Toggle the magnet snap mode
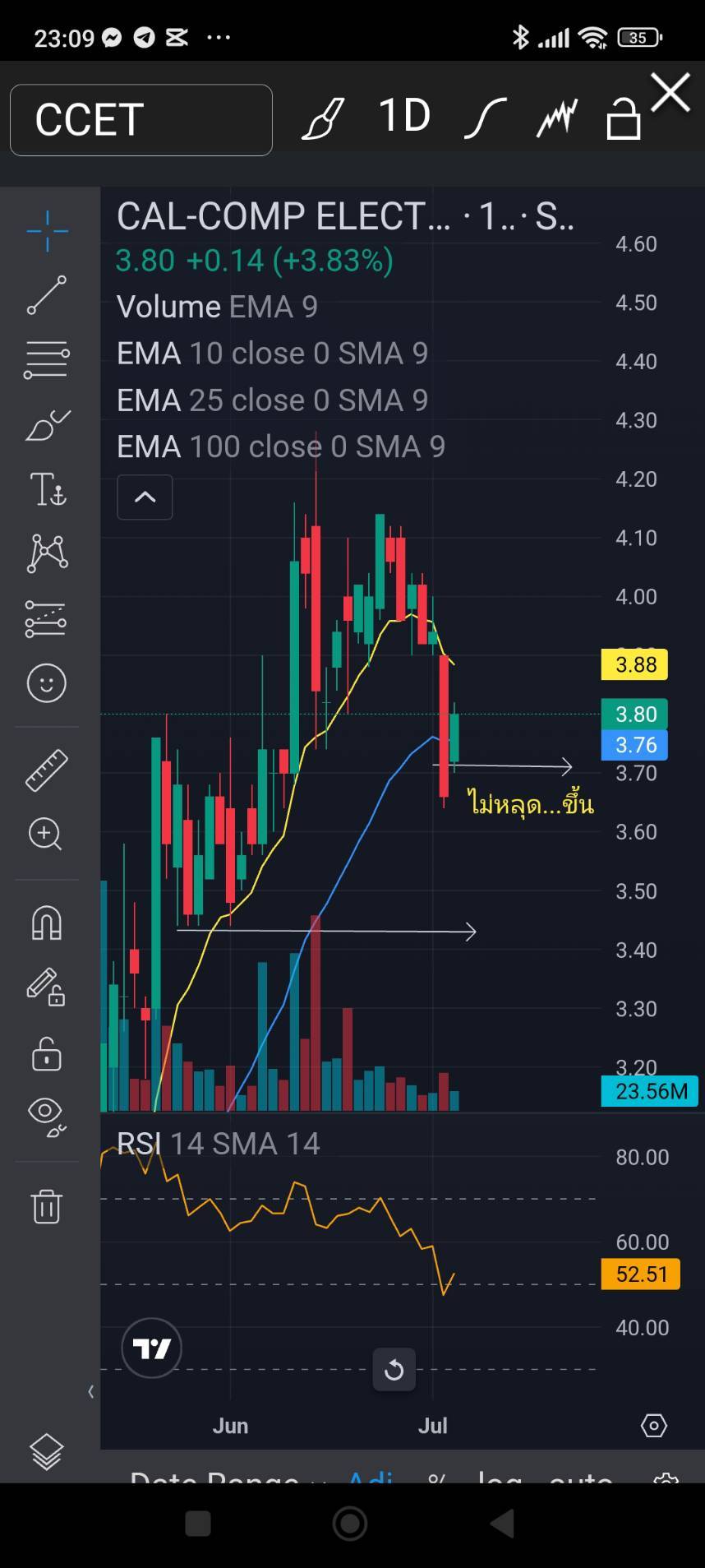This screenshot has height=1568, width=705. pyautogui.click(x=47, y=923)
